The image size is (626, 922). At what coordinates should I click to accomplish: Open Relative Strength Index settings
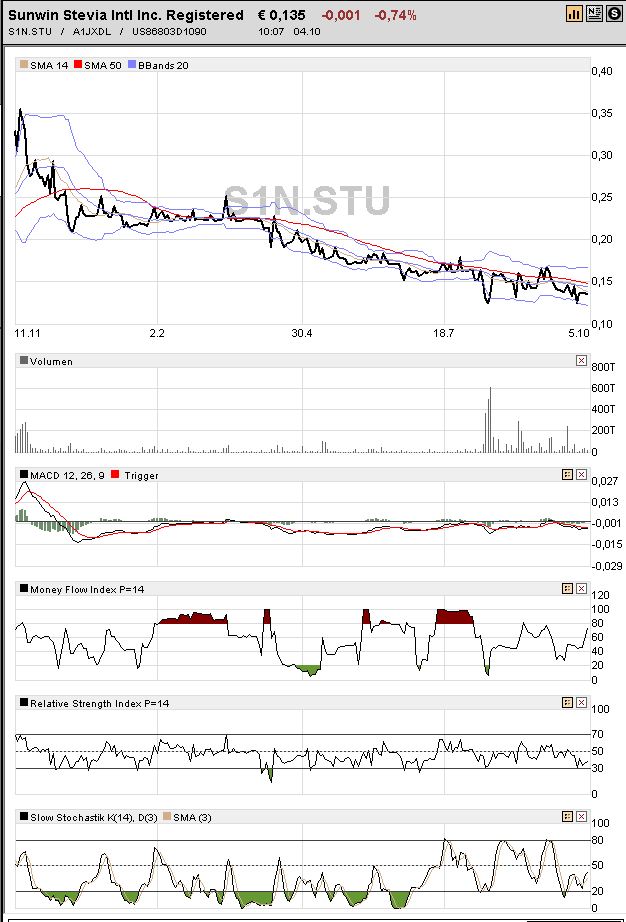(x=567, y=703)
